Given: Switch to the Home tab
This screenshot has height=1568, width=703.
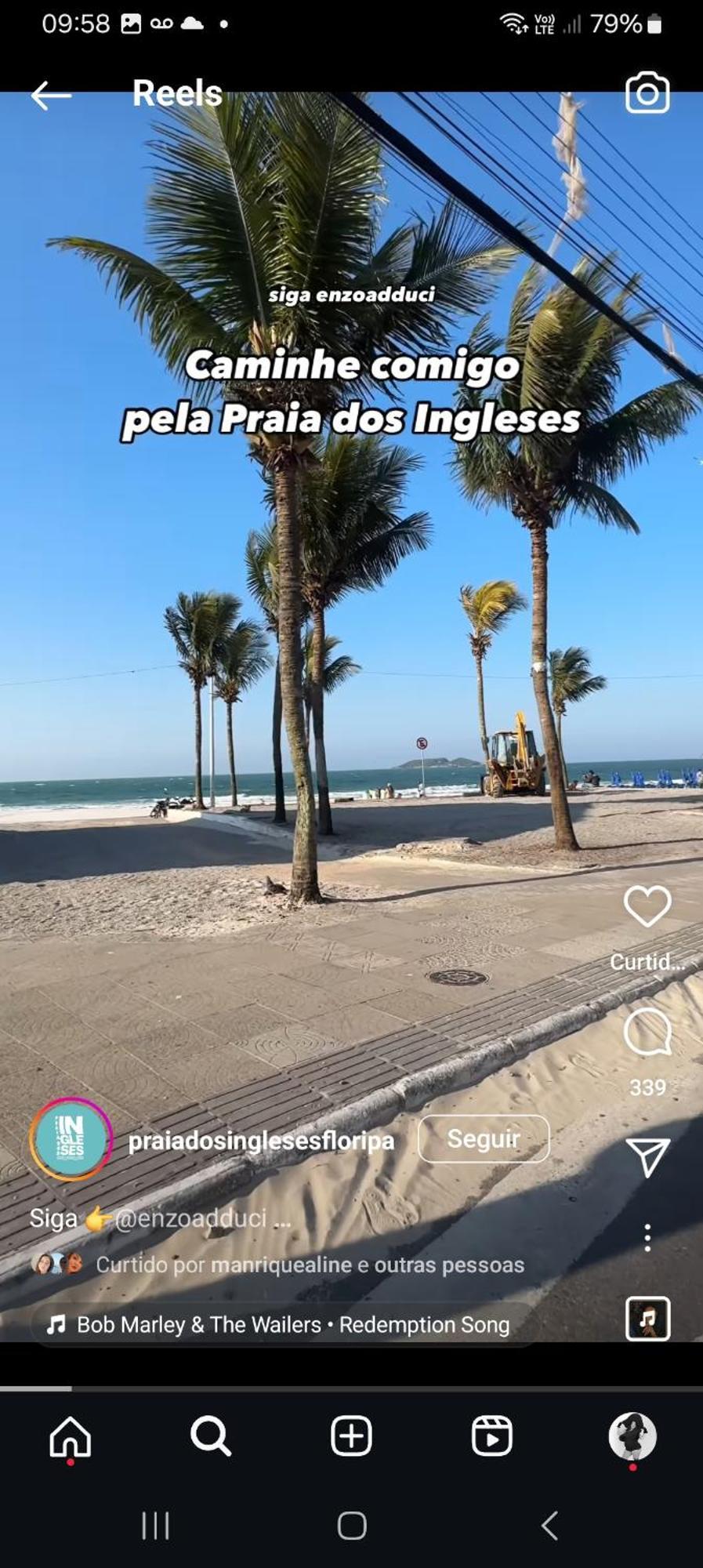Looking at the screenshot, I should click(71, 1437).
